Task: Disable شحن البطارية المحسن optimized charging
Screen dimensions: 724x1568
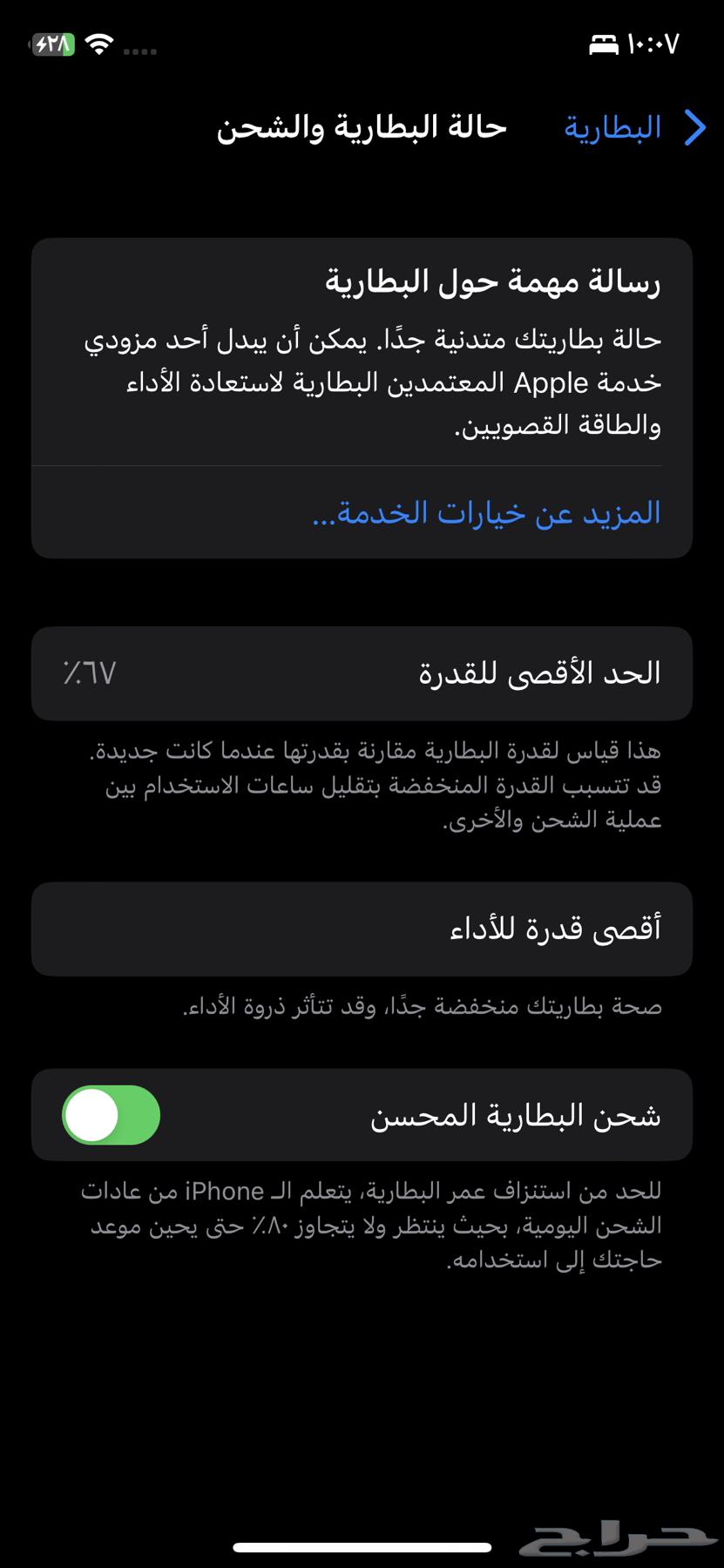Action: point(110,1115)
